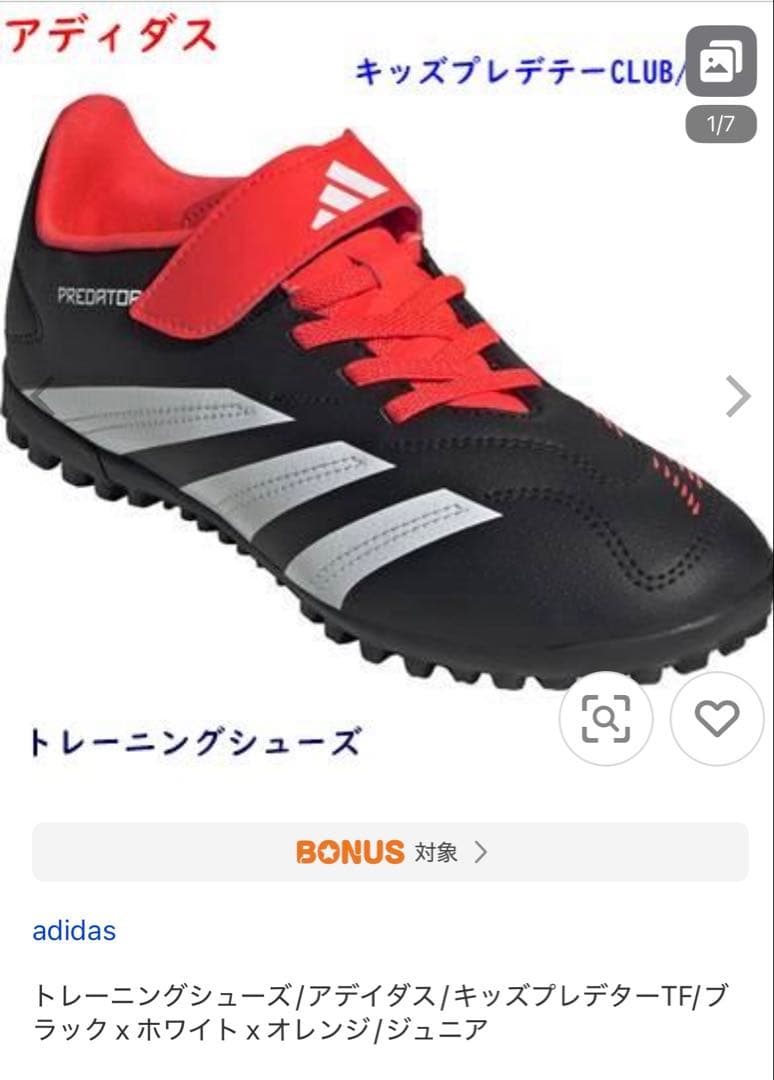Open the adidas brand link
Screen dimensions: 774x1080
click(74, 930)
